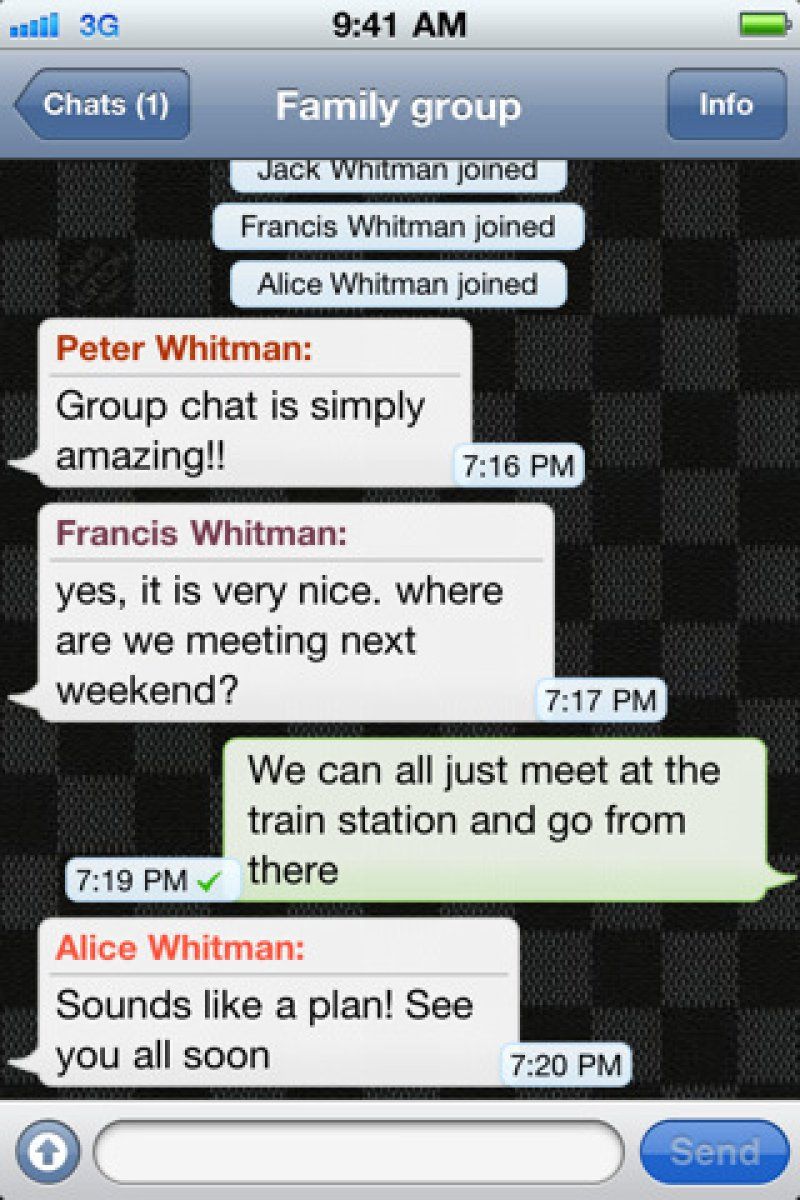The width and height of the screenshot is (800, 1200).
Task: Focus the message text field
Action: click(x=359, y=1152)
